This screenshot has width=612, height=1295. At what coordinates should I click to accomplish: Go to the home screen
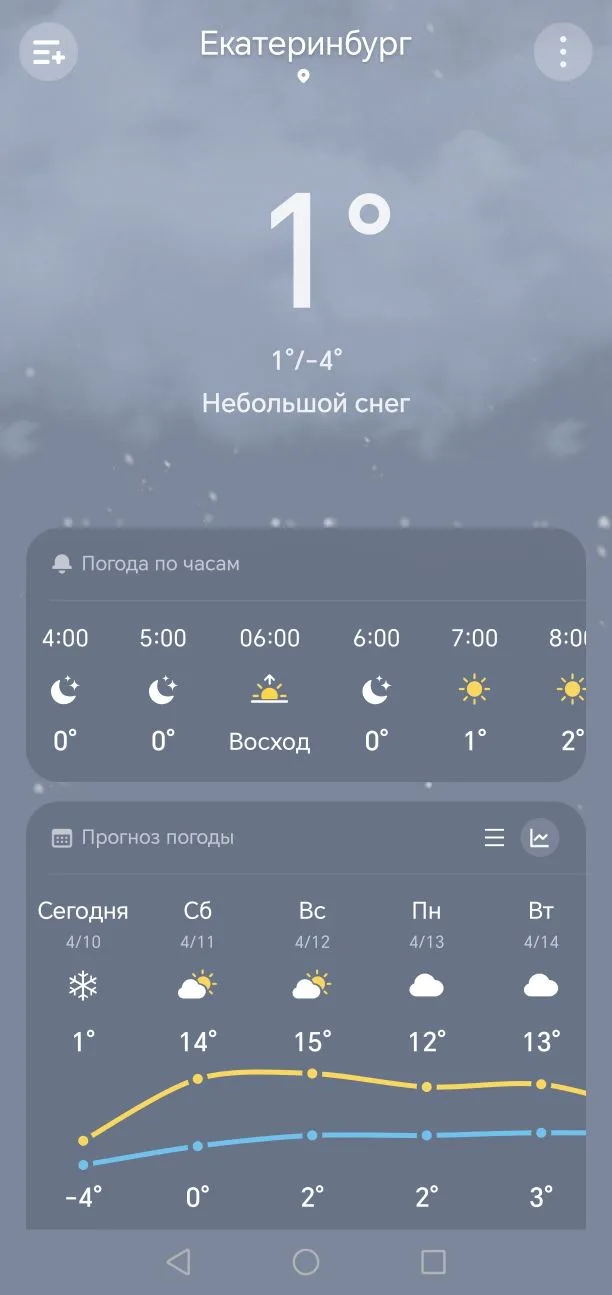(306, 1262)
